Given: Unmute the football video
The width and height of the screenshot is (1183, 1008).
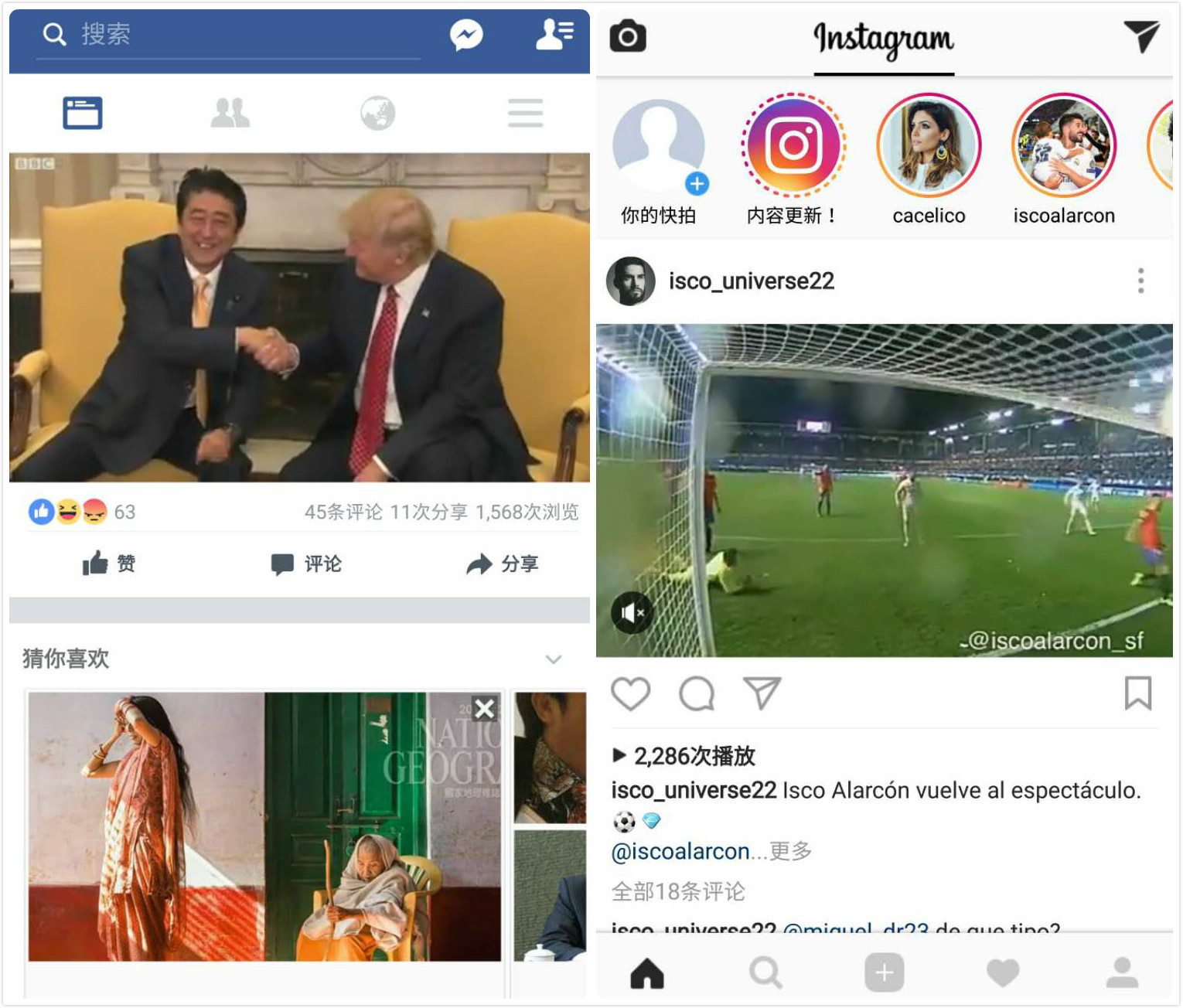Looking at the screenshot, I should (x=632, y=613).
